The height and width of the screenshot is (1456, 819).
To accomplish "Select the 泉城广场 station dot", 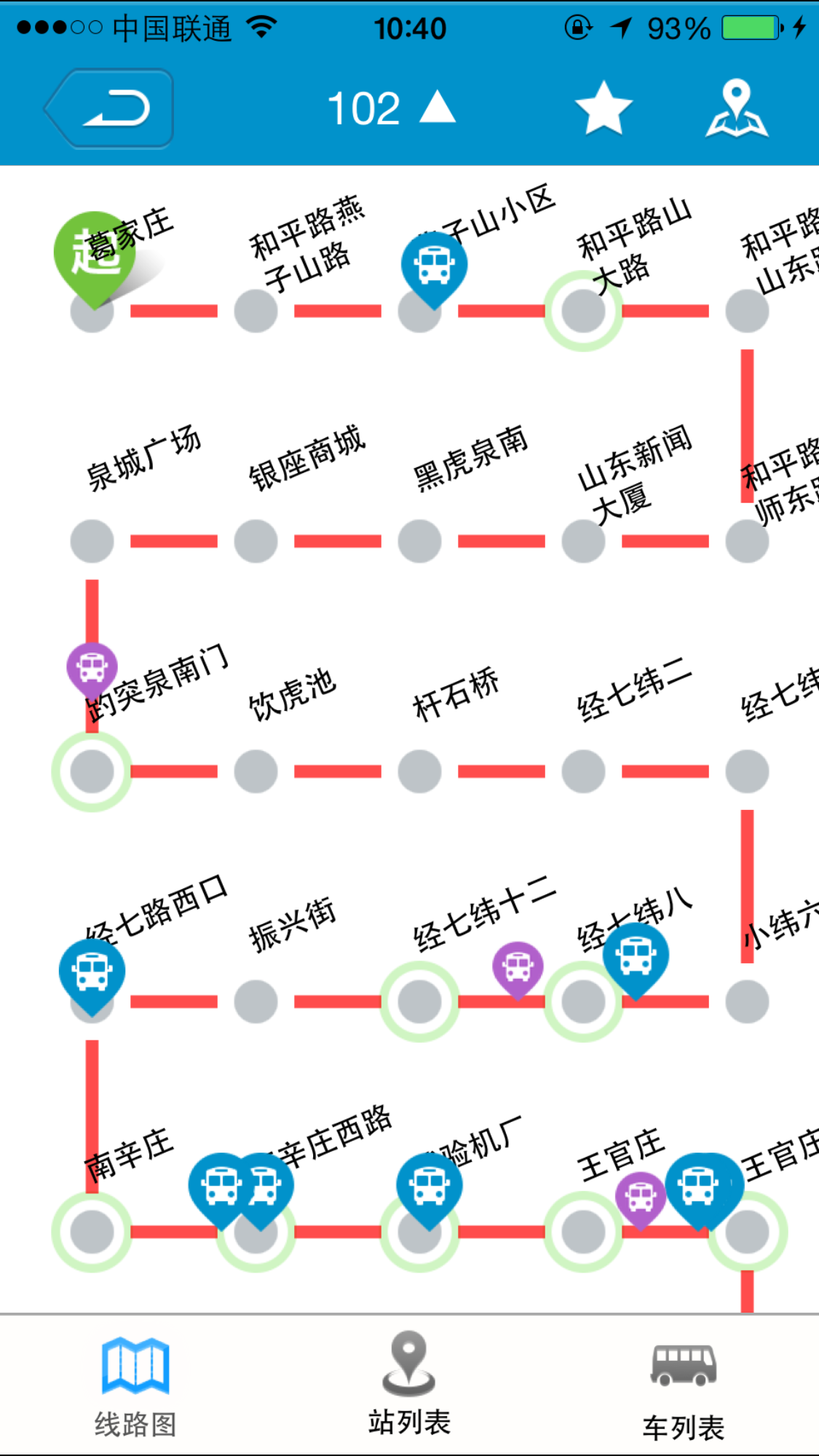I will click(92, 541).
